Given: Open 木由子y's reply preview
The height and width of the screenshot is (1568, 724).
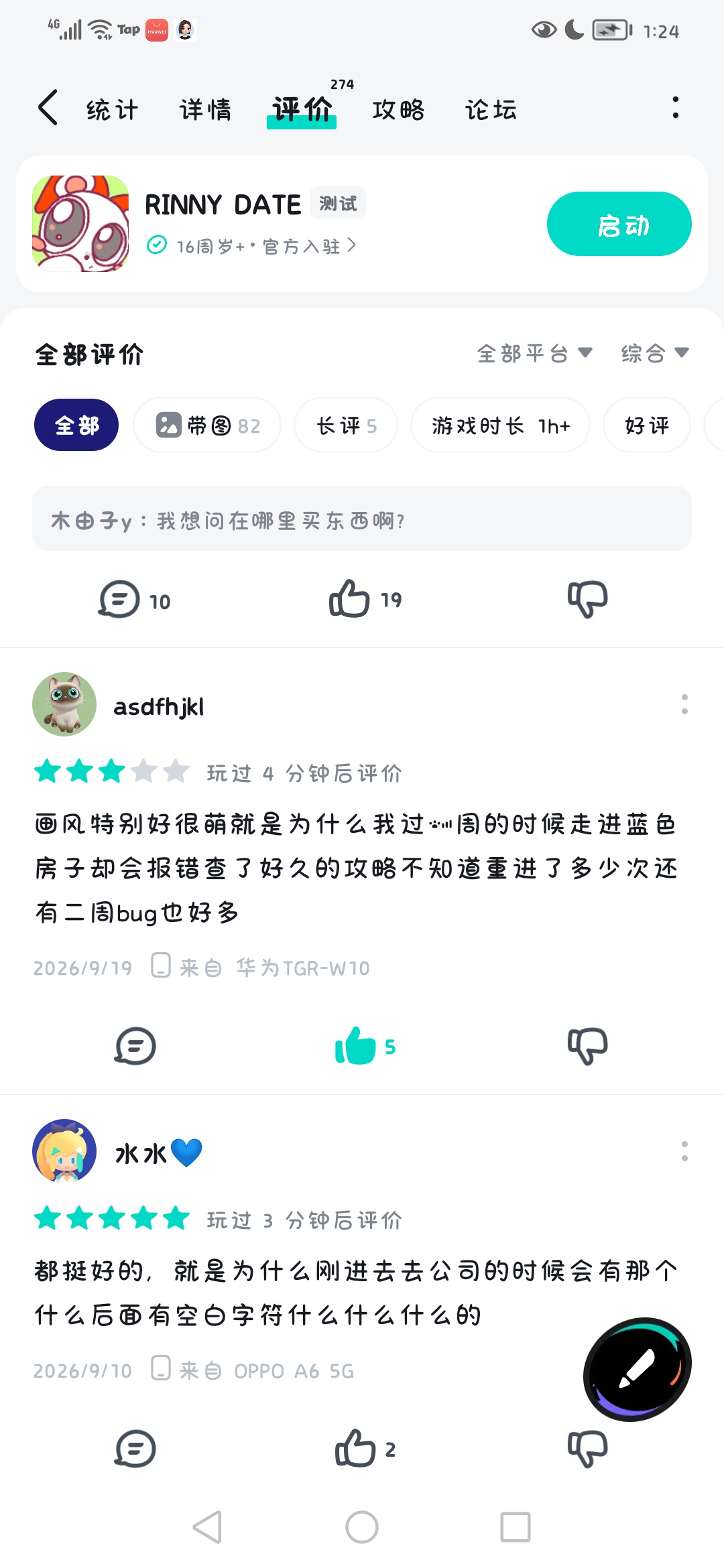Looking at the screenshot, I should point(362,519).
